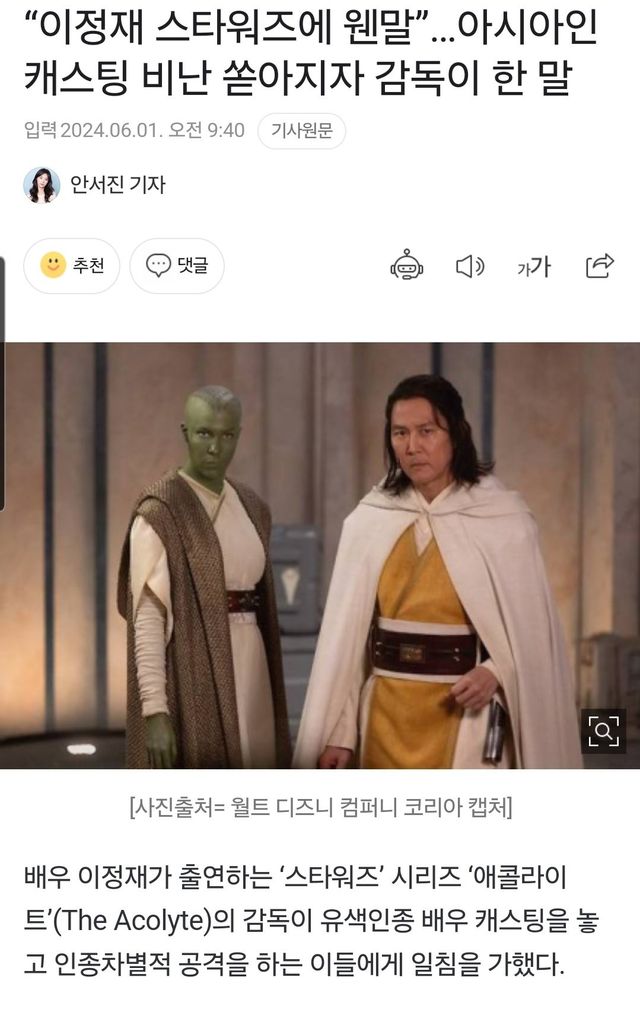Share this article
This screenshot has height=1009, width=640.
pos(599,265)
